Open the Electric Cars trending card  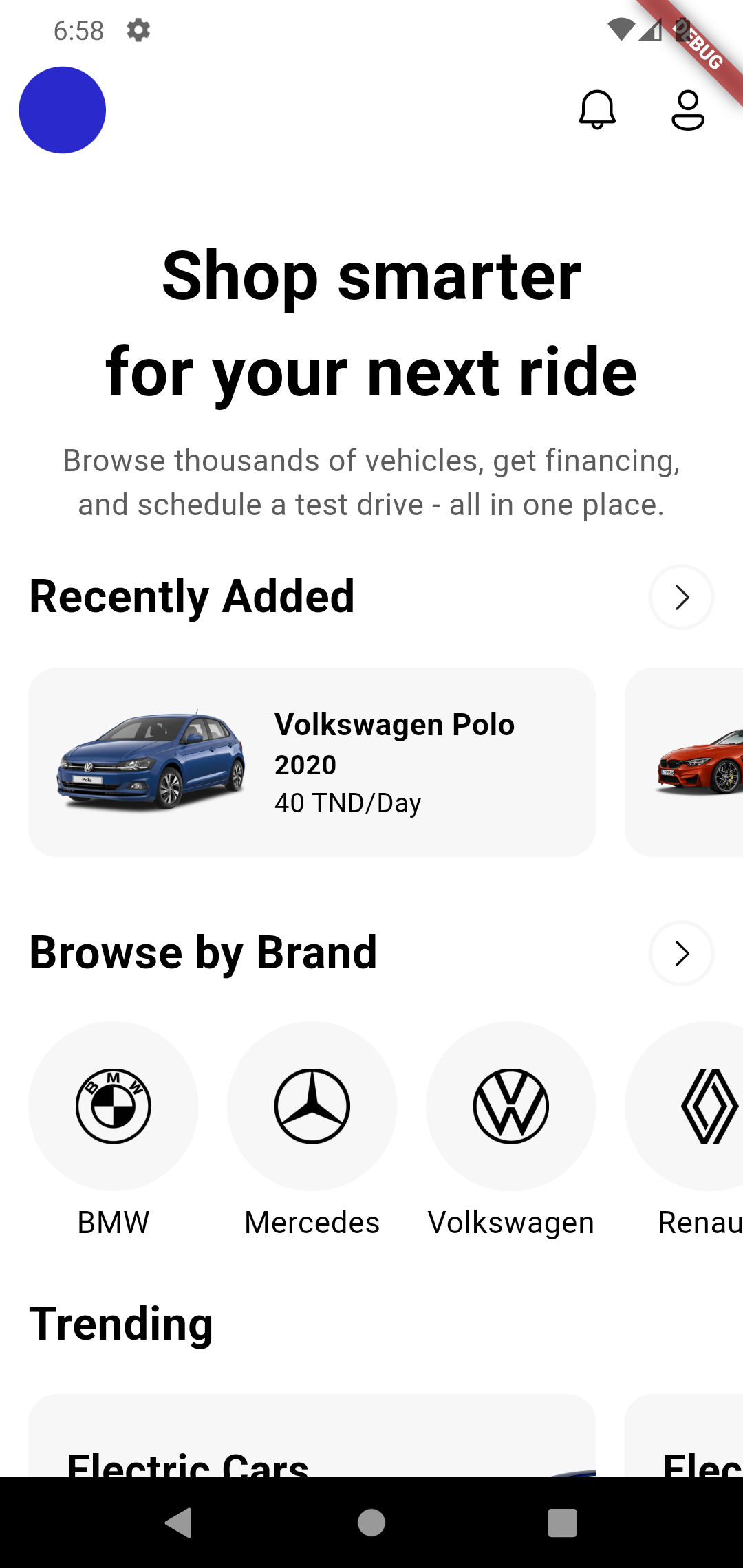(312, 1437)
